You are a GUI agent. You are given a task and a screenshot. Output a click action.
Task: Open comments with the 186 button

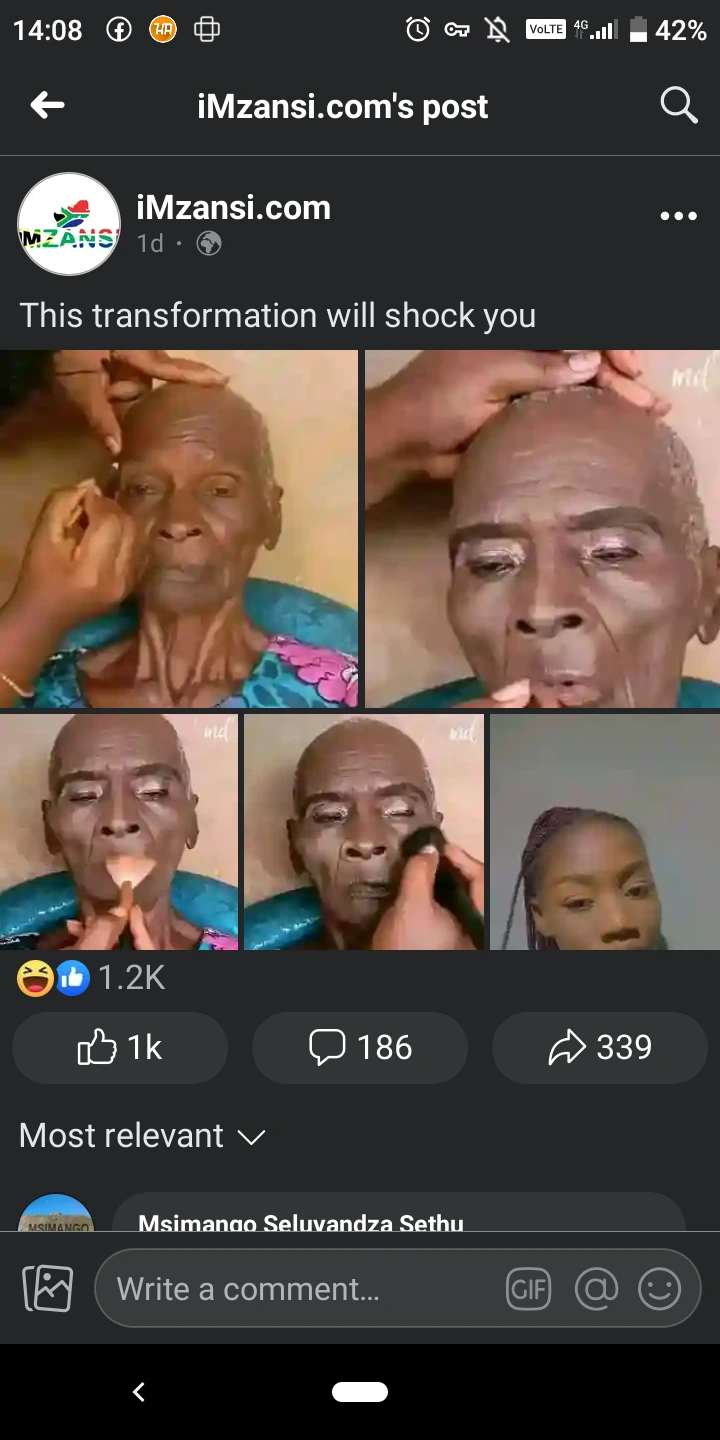(360, 1047)
